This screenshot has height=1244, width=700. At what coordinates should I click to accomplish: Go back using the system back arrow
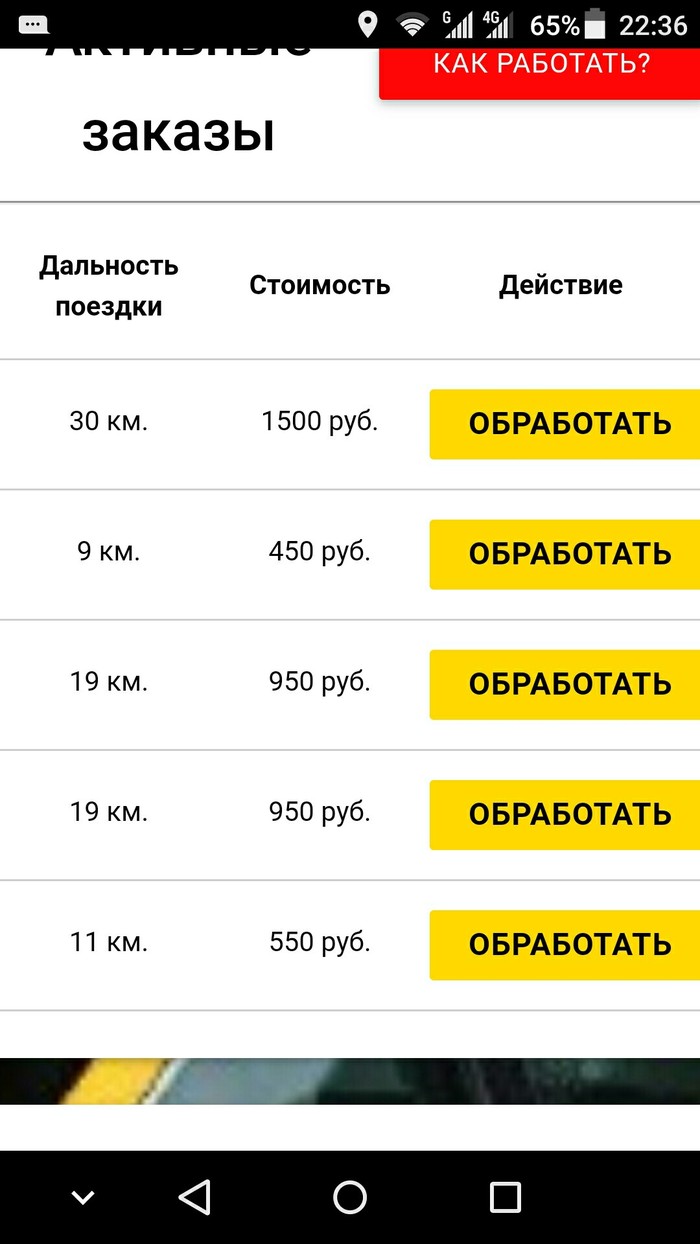(x=195, y=1197)
